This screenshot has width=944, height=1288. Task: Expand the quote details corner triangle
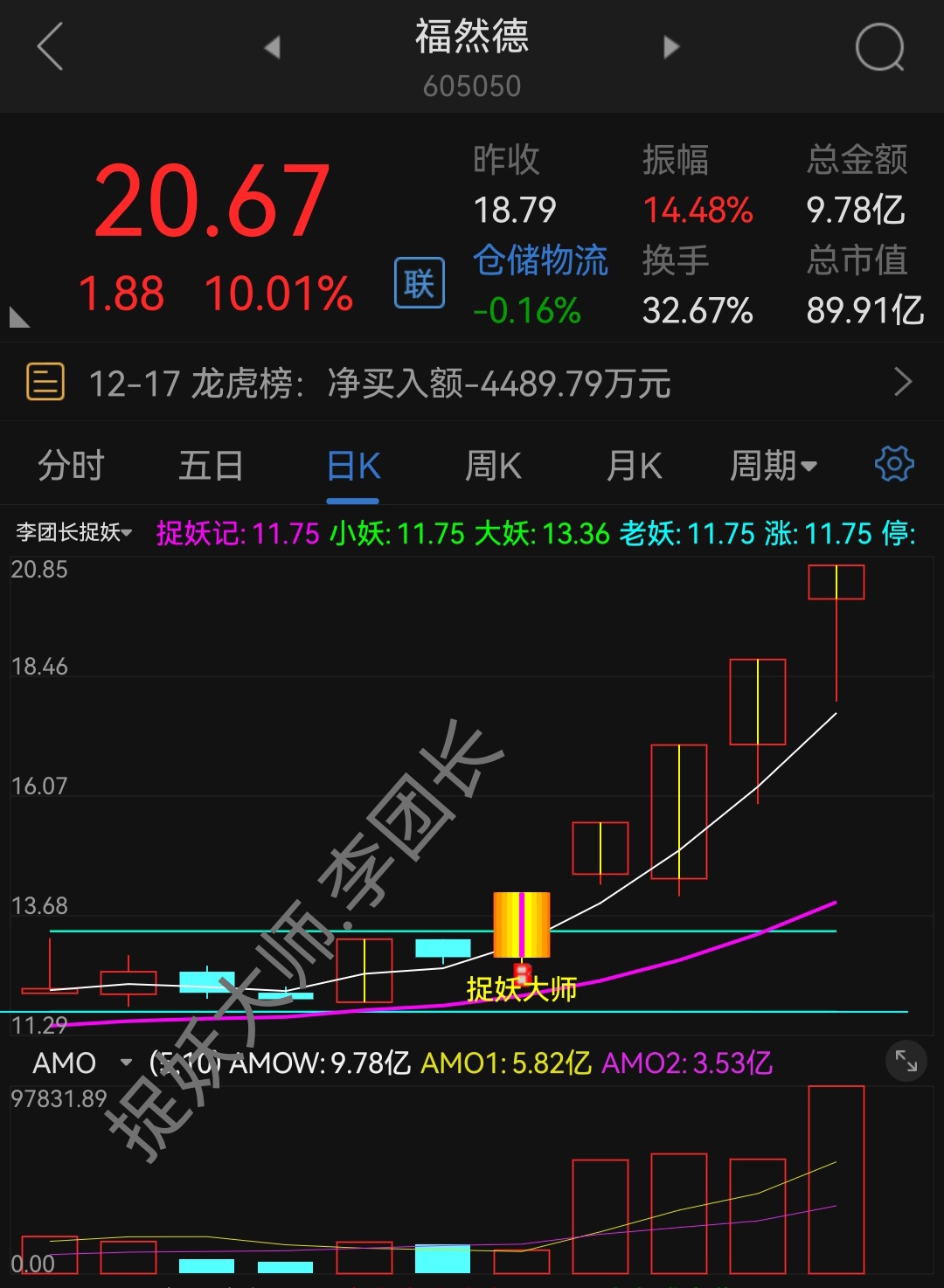pyautogui.click(x=19, y=317)
